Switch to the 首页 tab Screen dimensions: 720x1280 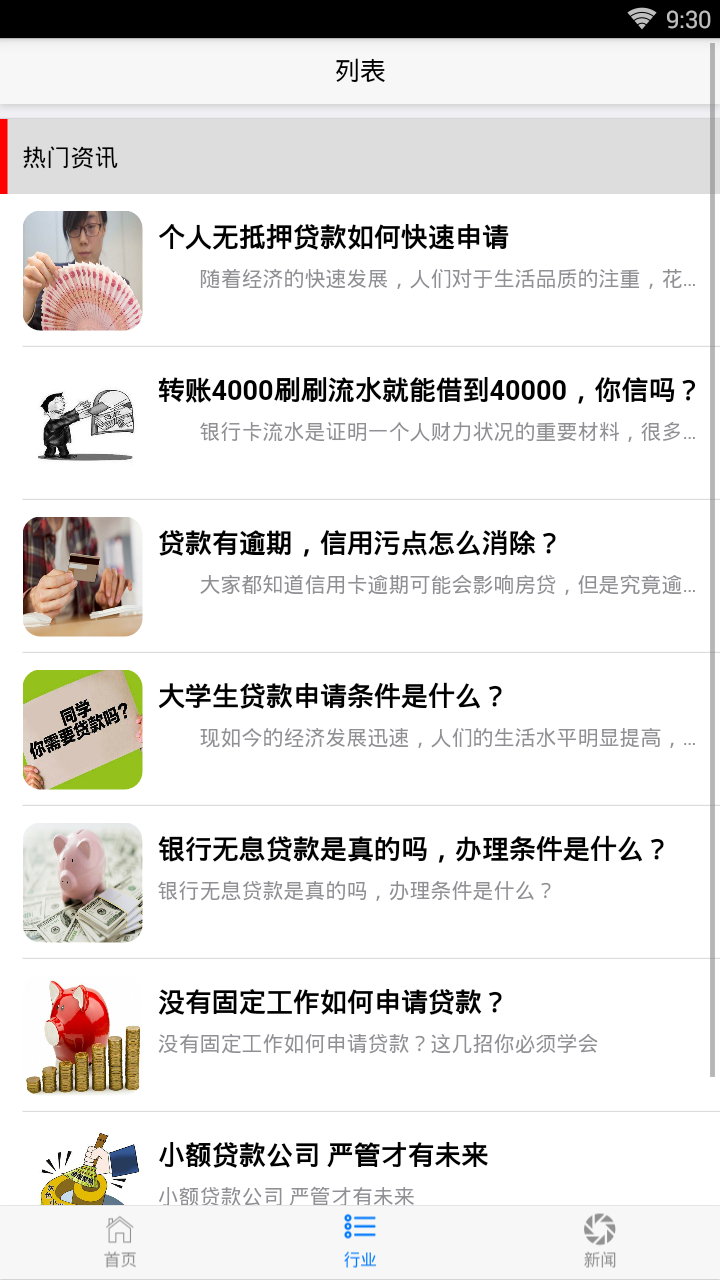pyautogui.click(x=120, y=1242)
